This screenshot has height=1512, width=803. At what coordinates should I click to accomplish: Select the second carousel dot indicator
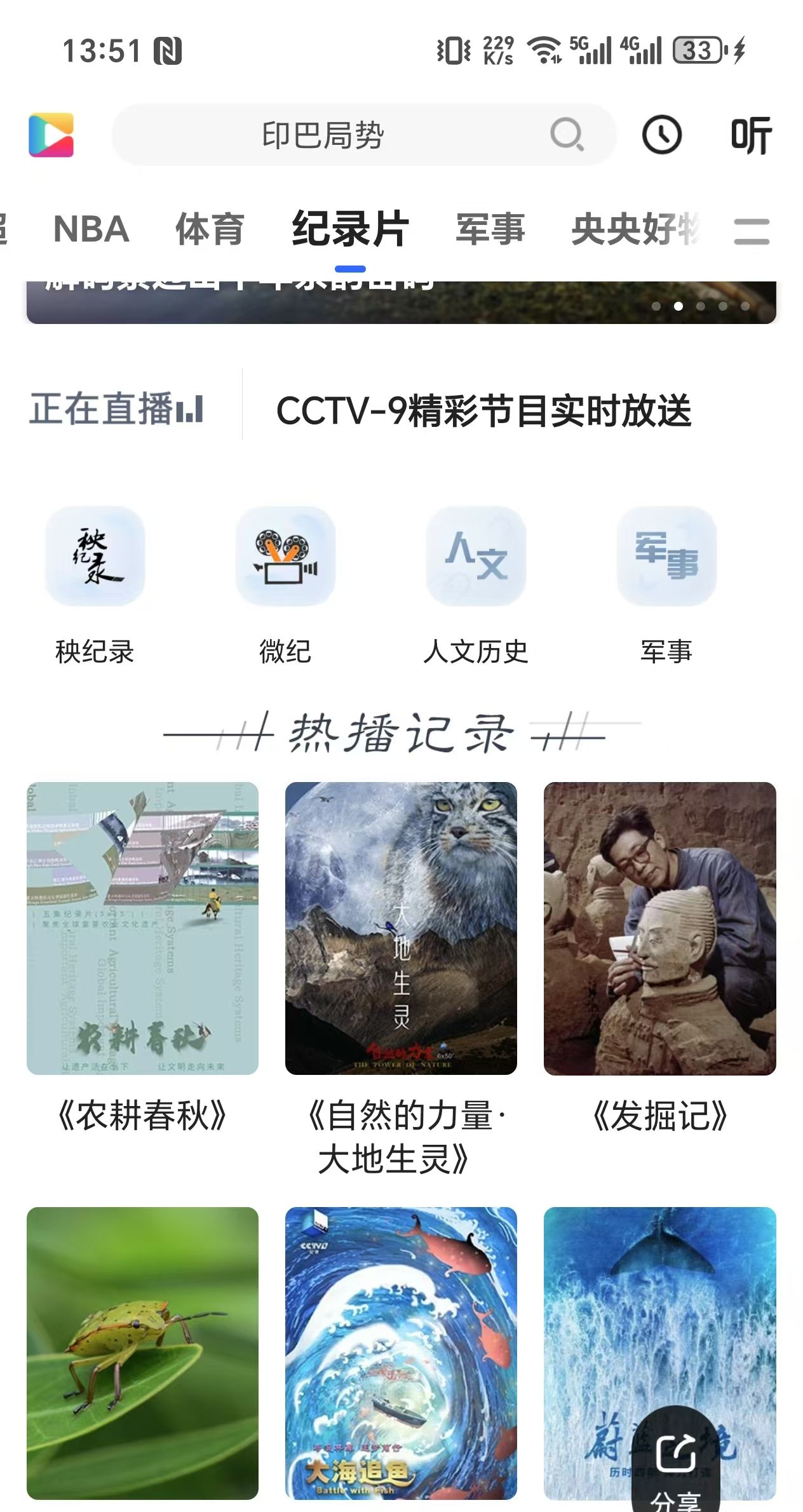(x=677, y=306)
